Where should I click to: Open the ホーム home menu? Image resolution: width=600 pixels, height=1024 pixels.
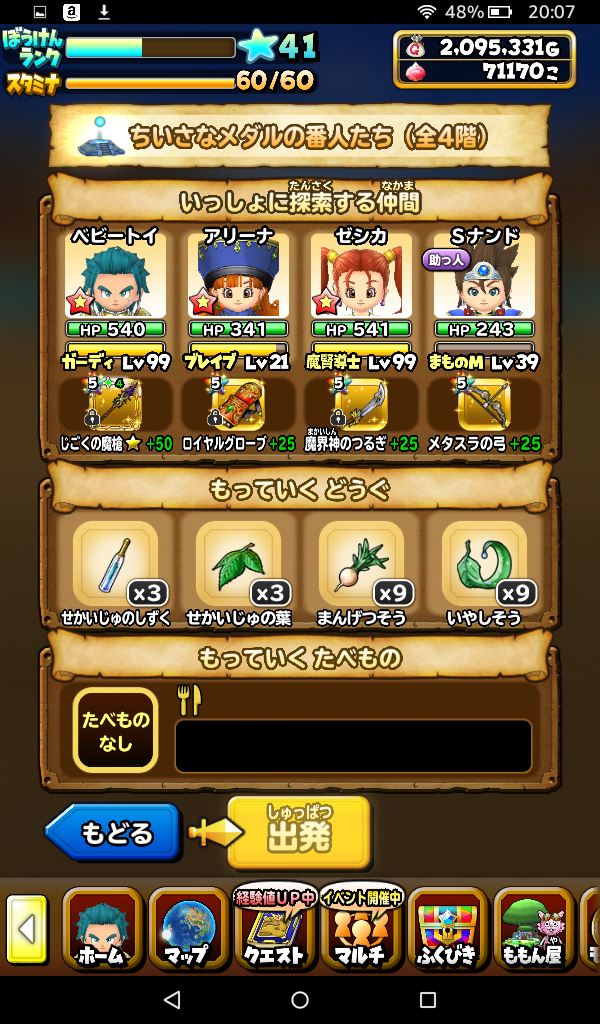pyautogui.click(x=101, y=927)
